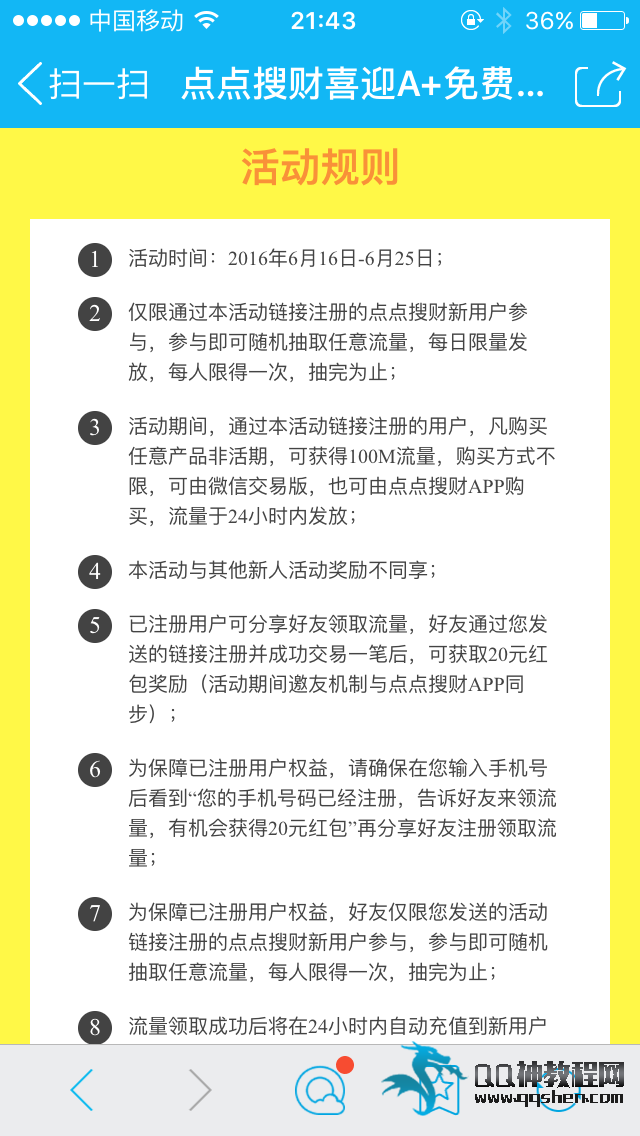The image size is (640, 1136).
Task: Navigate to previous web page
Action: coord(82,1090)
